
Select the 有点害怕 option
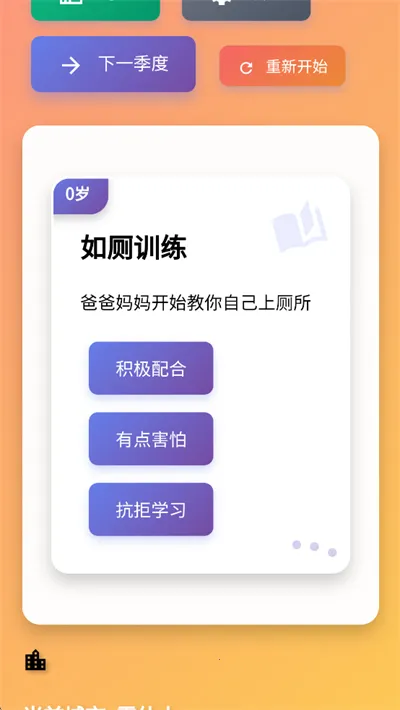[x=151, y=439]
